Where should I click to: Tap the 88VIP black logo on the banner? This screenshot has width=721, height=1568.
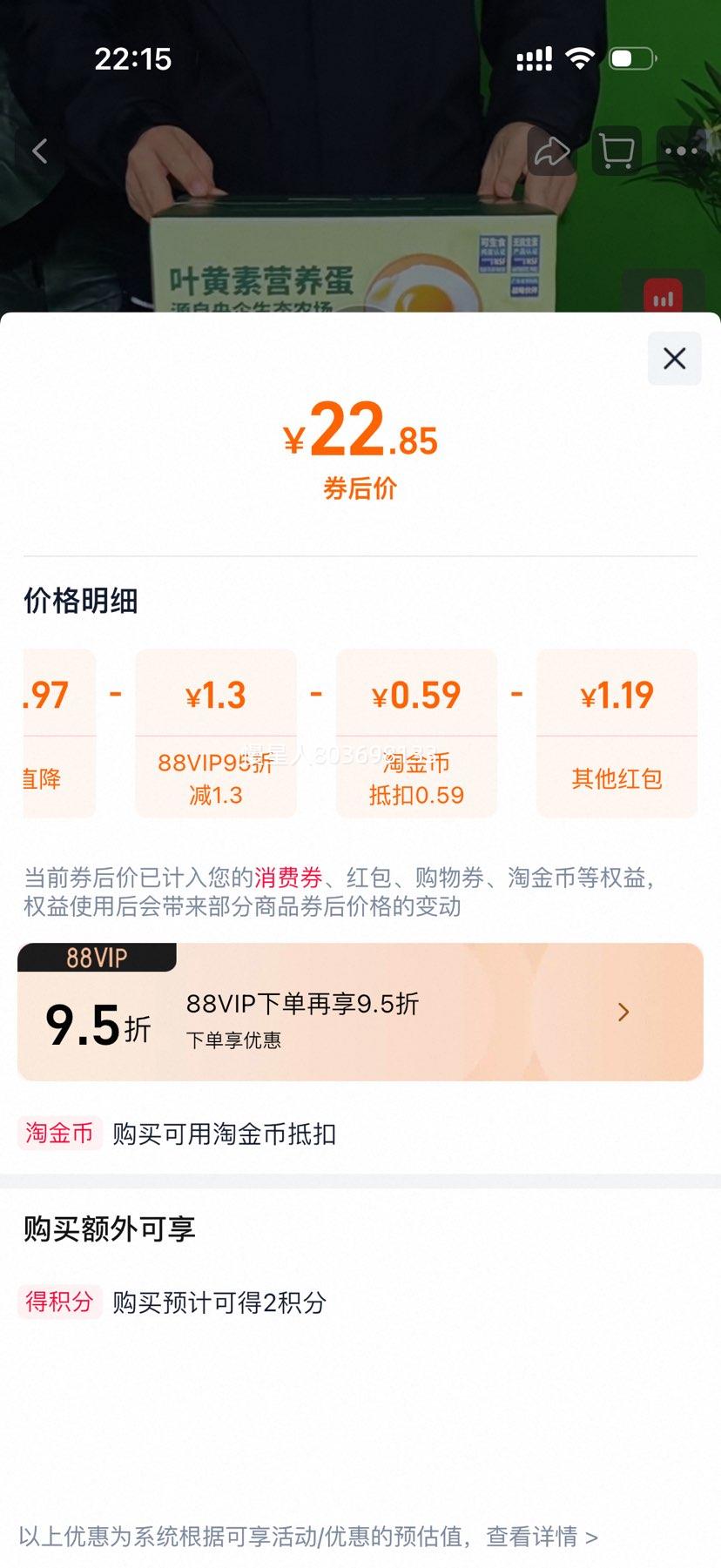click(x=96, y=957)
